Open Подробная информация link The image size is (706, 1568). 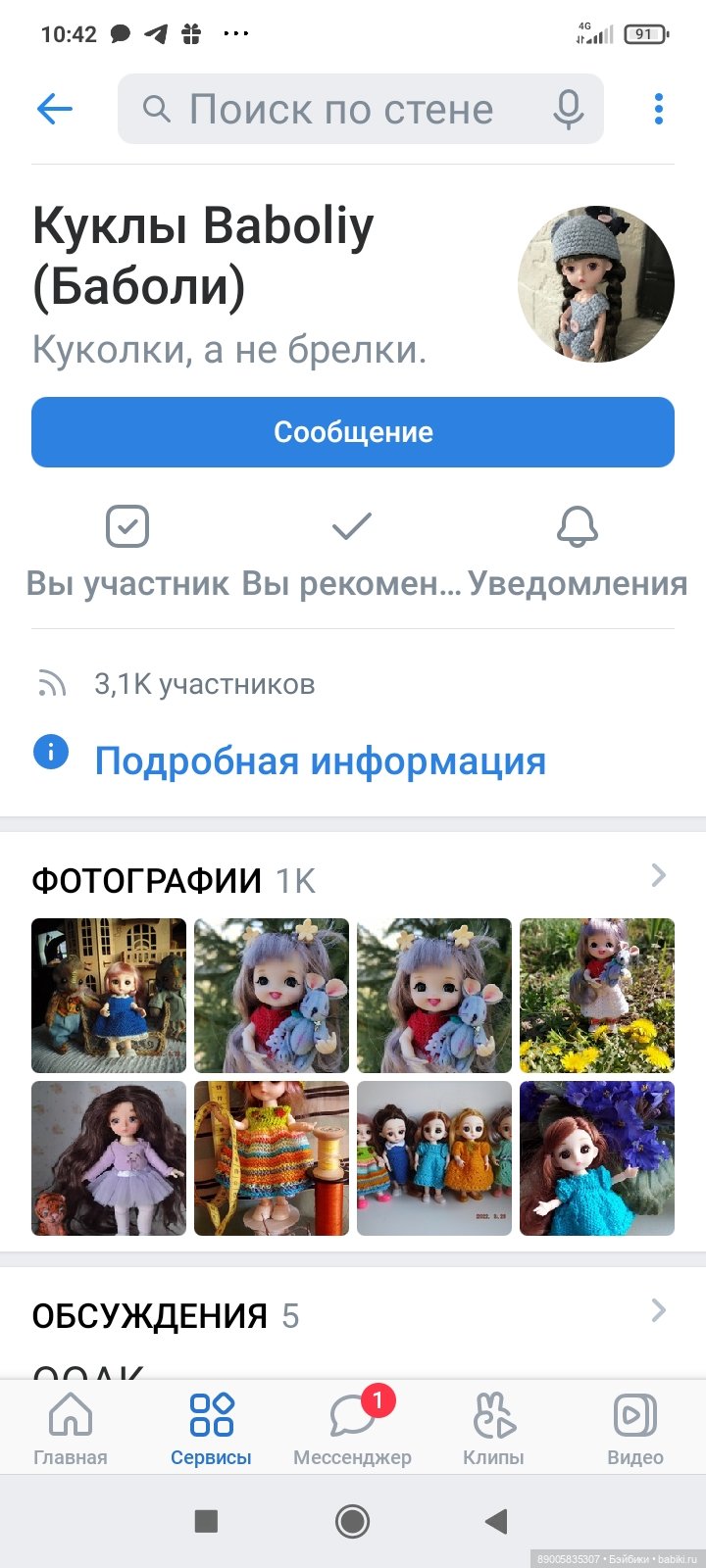coord(320,760)
